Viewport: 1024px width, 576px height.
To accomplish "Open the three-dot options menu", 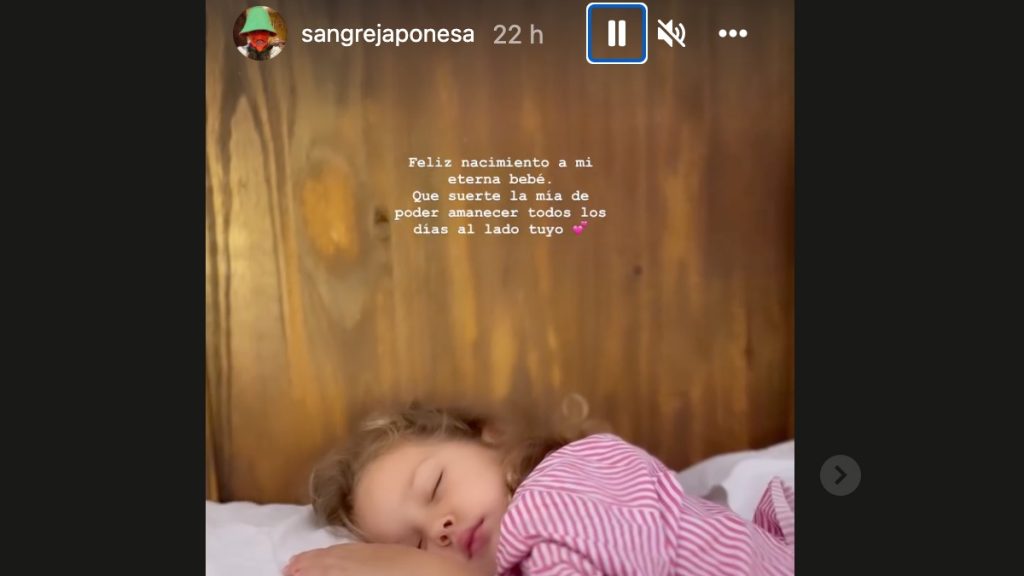I will point(732,34).
